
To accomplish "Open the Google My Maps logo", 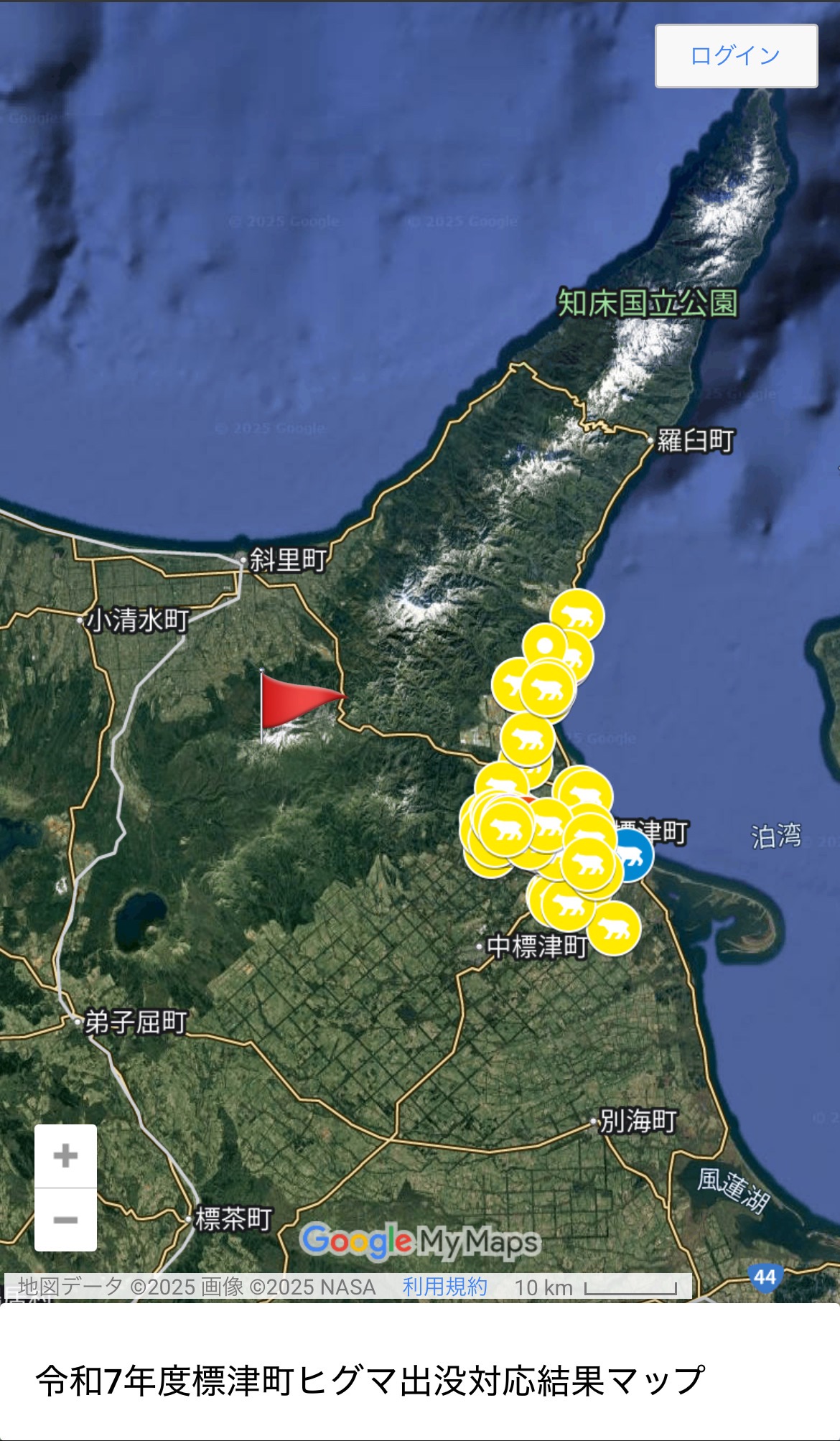I will (x=419, y=1241).
